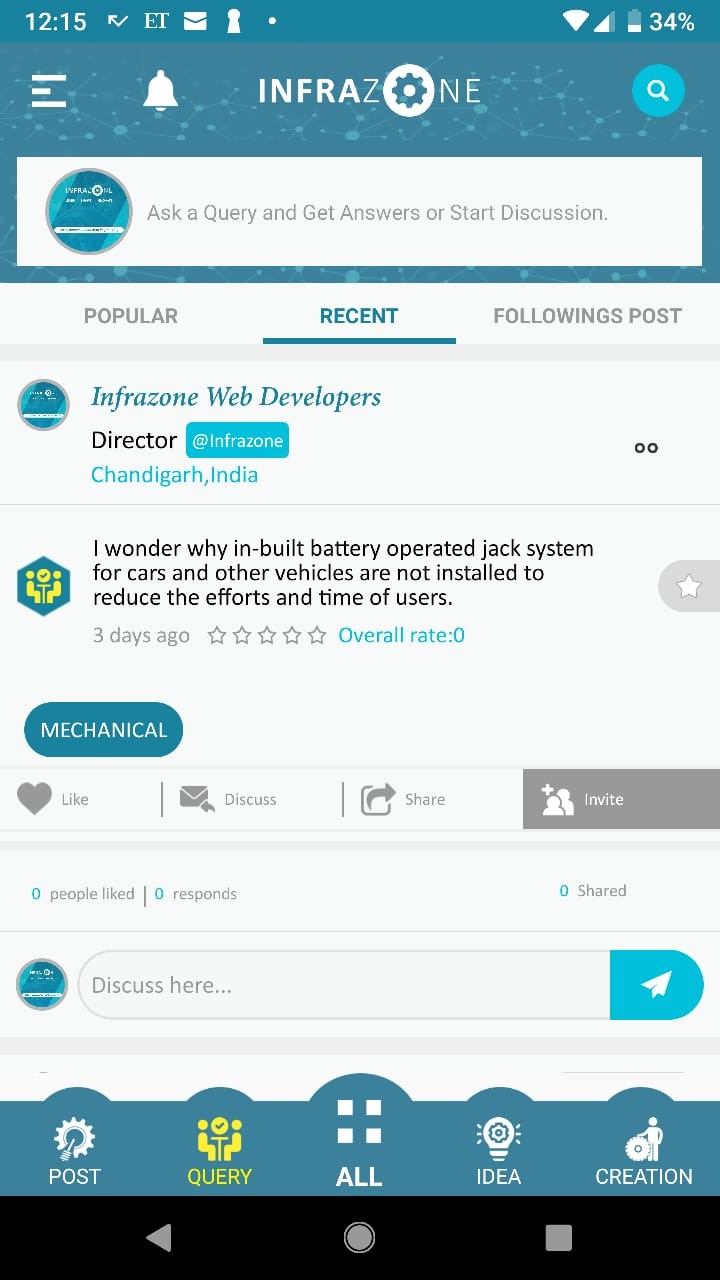Tap the Ask a Query field
This screenshot has height=1280, width=720.
coord(377,213)
